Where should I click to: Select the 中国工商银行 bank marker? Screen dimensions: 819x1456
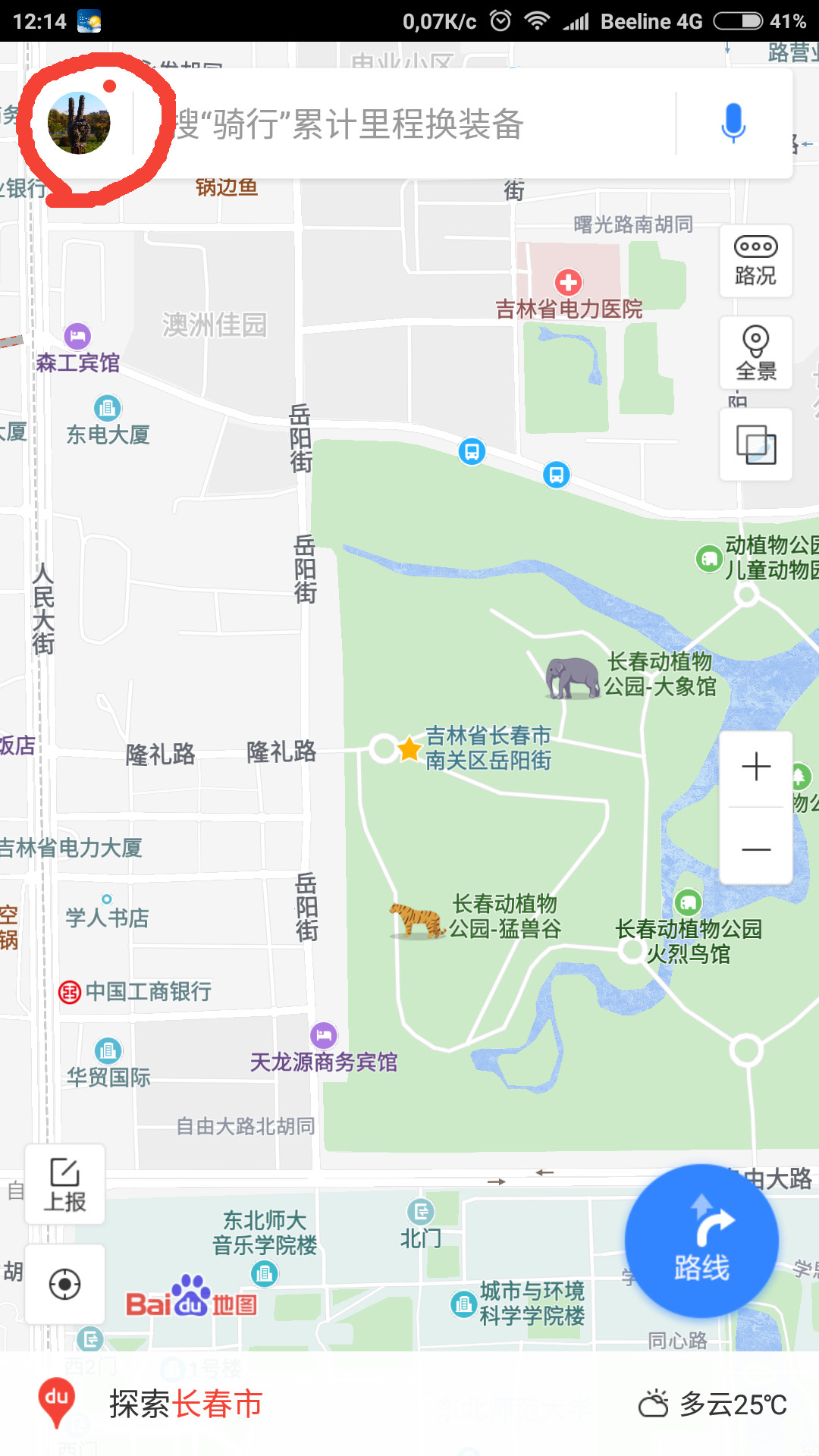pos(70,992)
